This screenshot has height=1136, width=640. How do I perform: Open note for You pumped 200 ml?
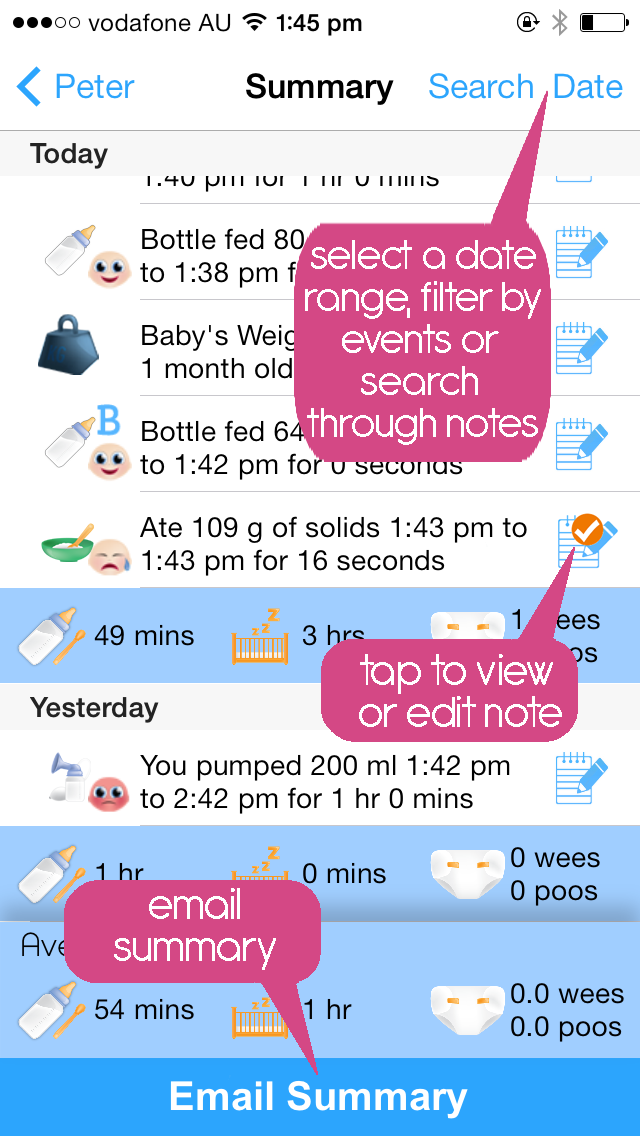[581, 783]
